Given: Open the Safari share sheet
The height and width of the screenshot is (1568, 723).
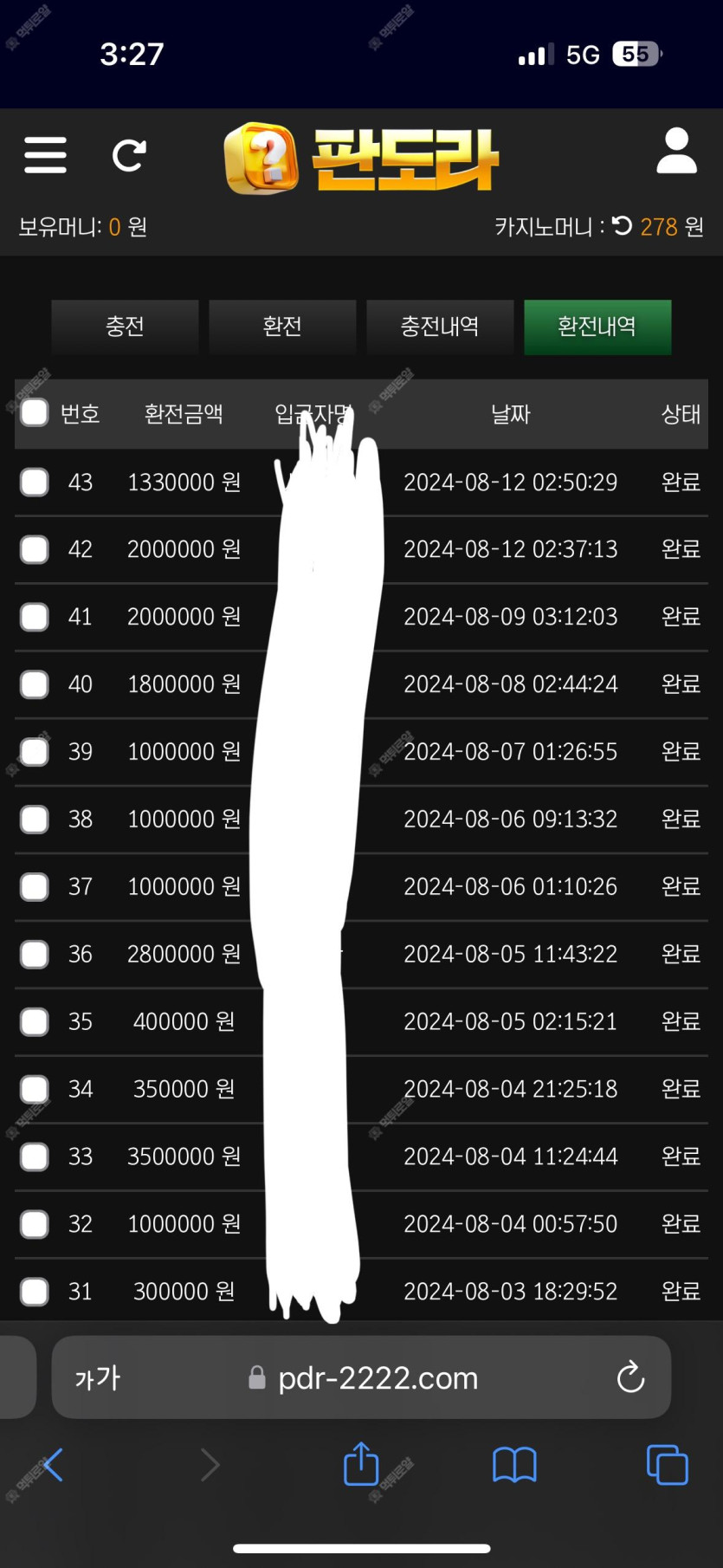Looking at the screenshot, I should pos(361,1465).
